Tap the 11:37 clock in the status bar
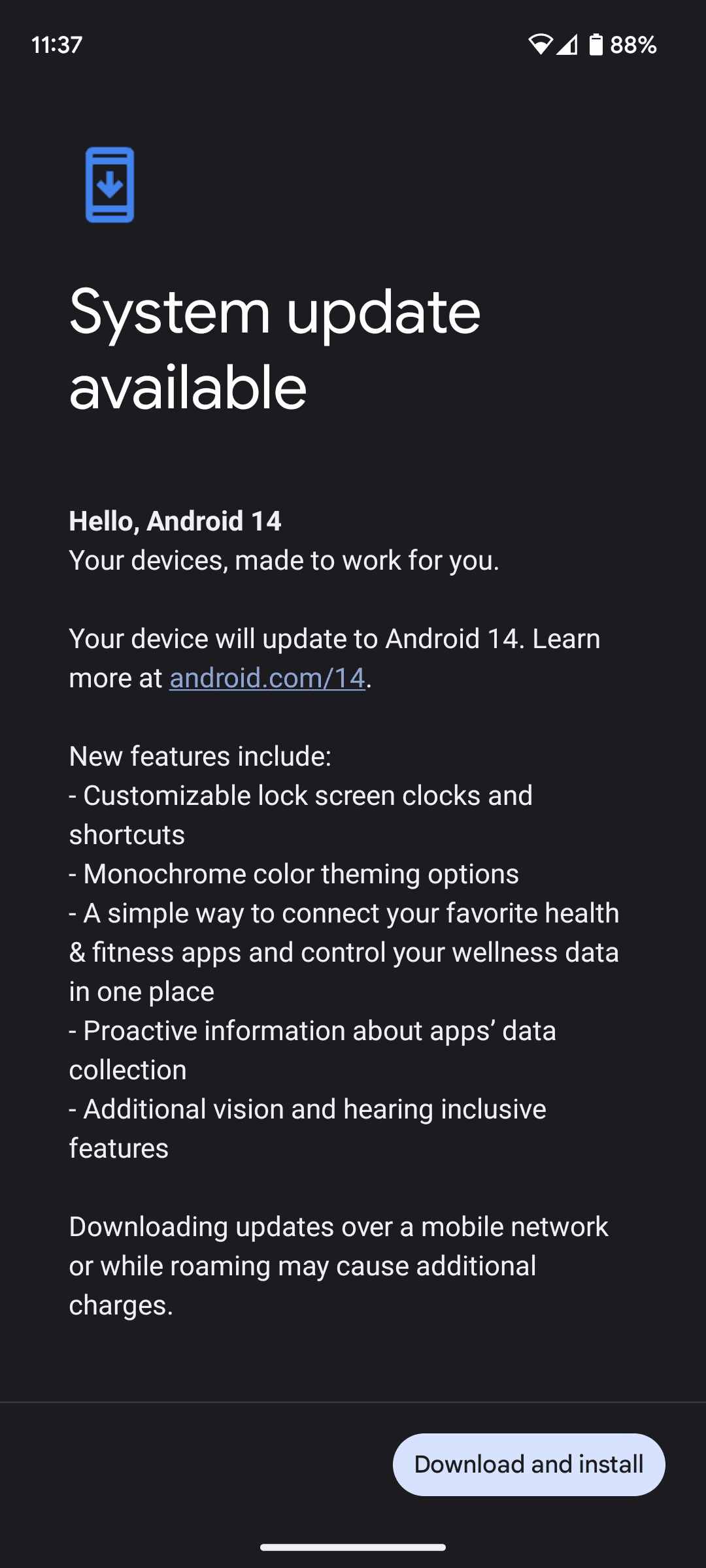The image size is (706, 1568). click(58, 45)
